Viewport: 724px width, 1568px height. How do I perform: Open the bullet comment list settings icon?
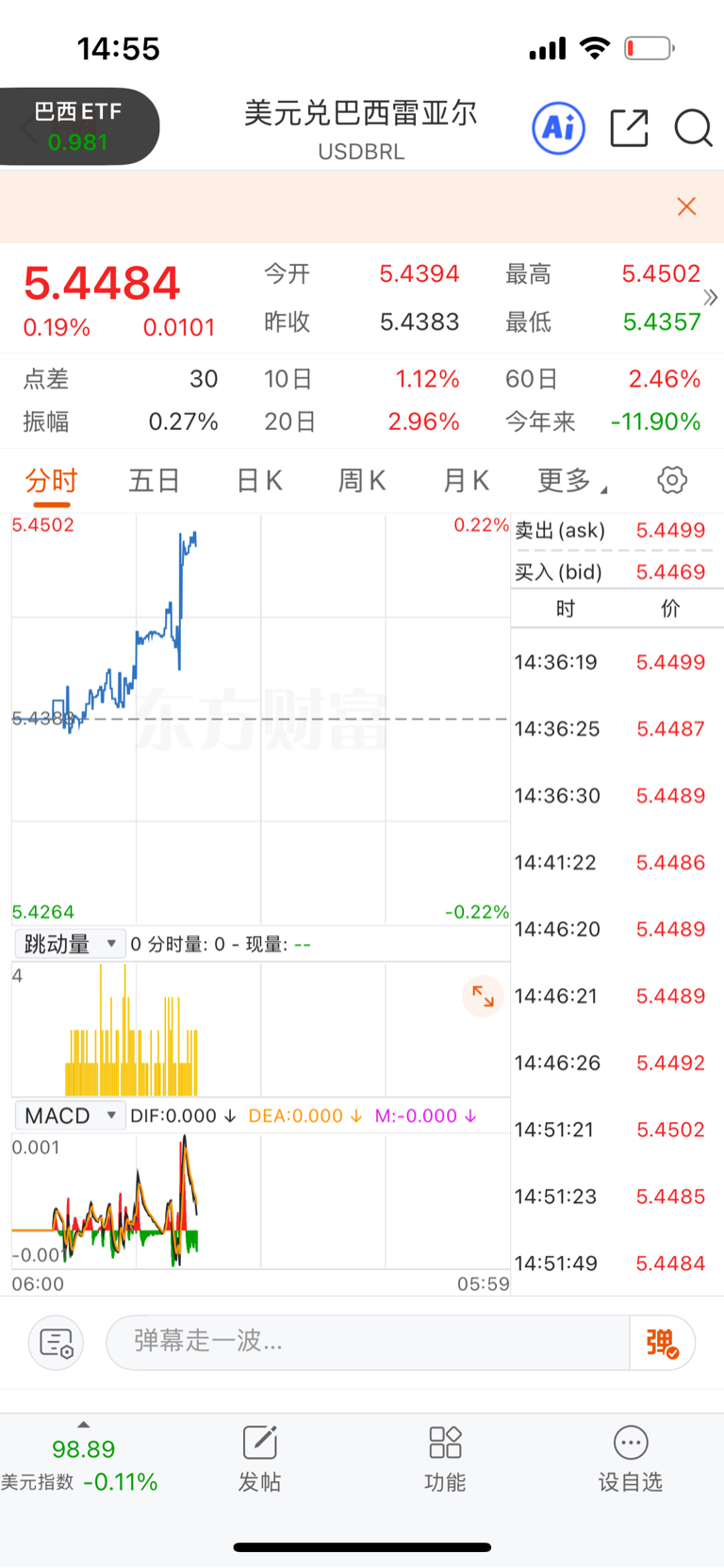tap(57, 1342)
